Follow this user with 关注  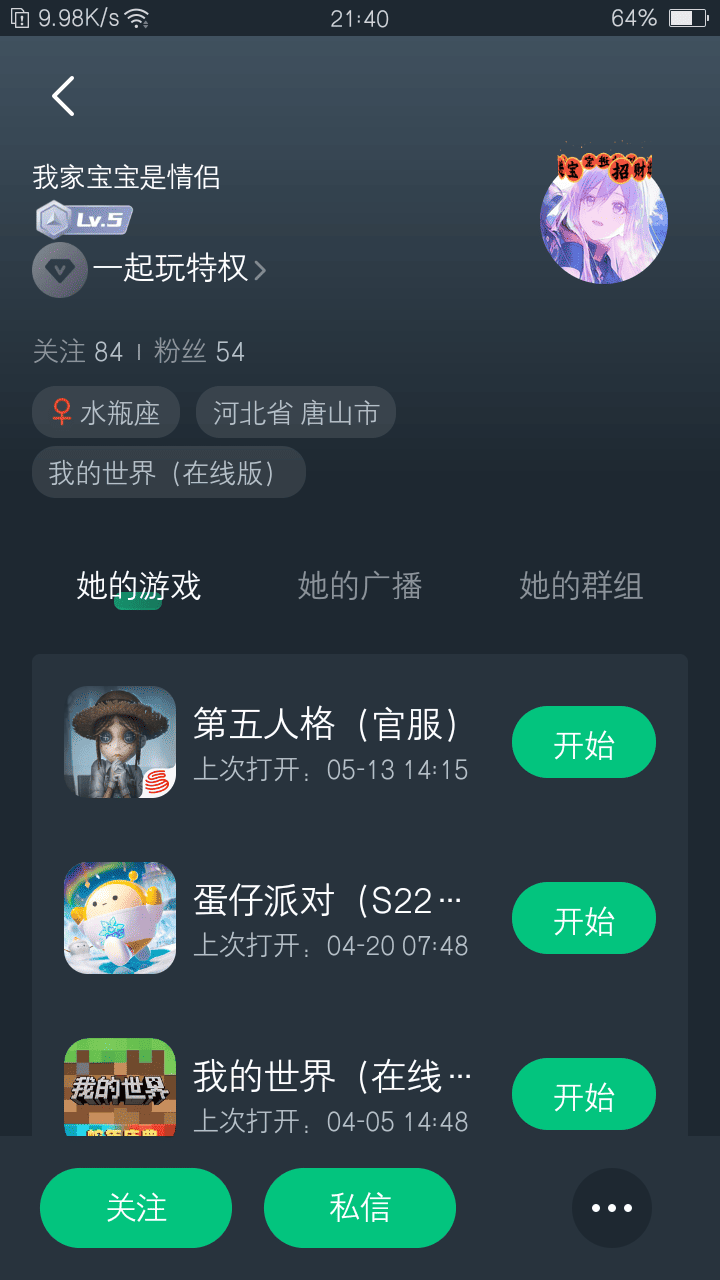136,1208
